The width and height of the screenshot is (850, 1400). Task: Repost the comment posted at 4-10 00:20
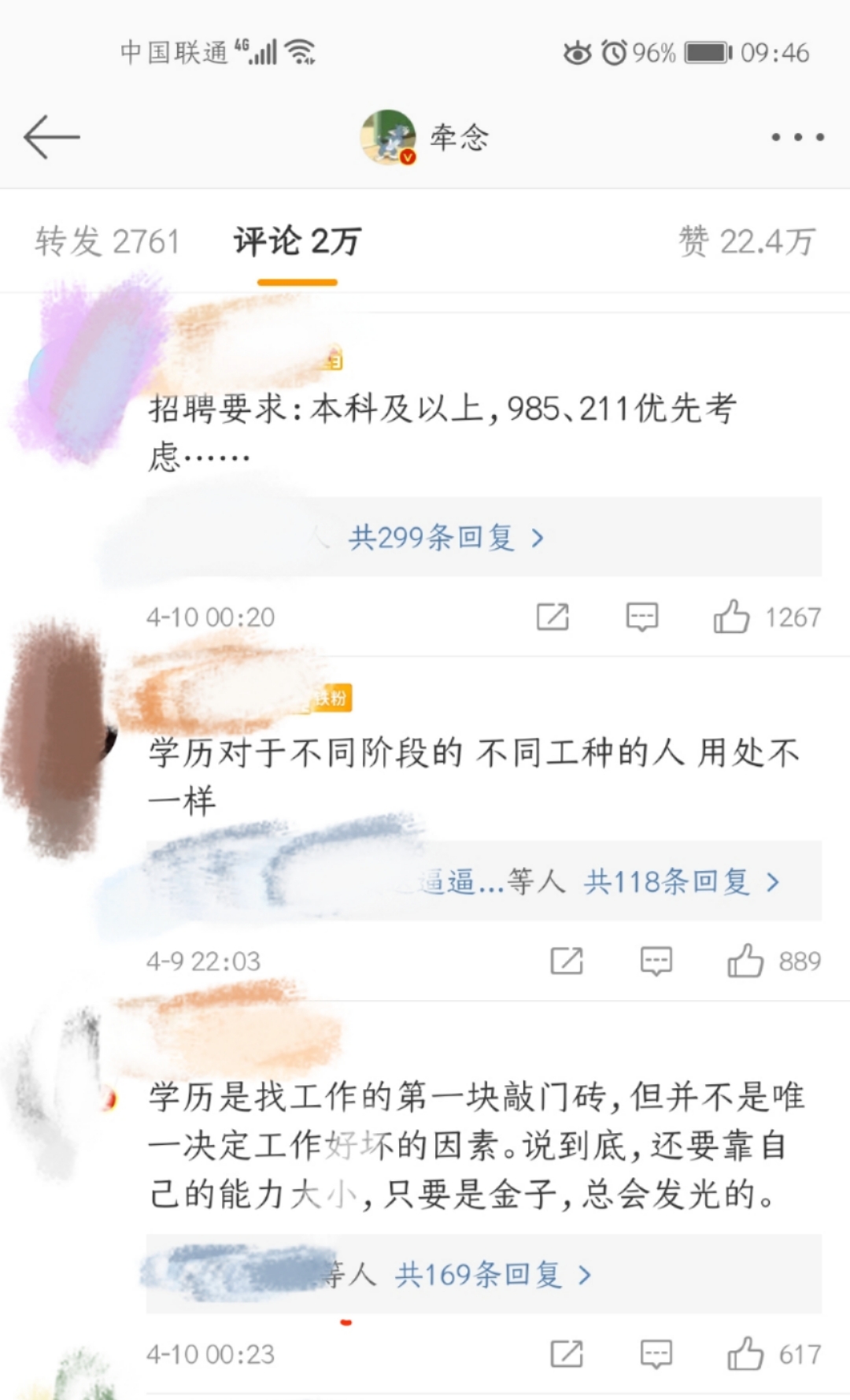(552, 617)
